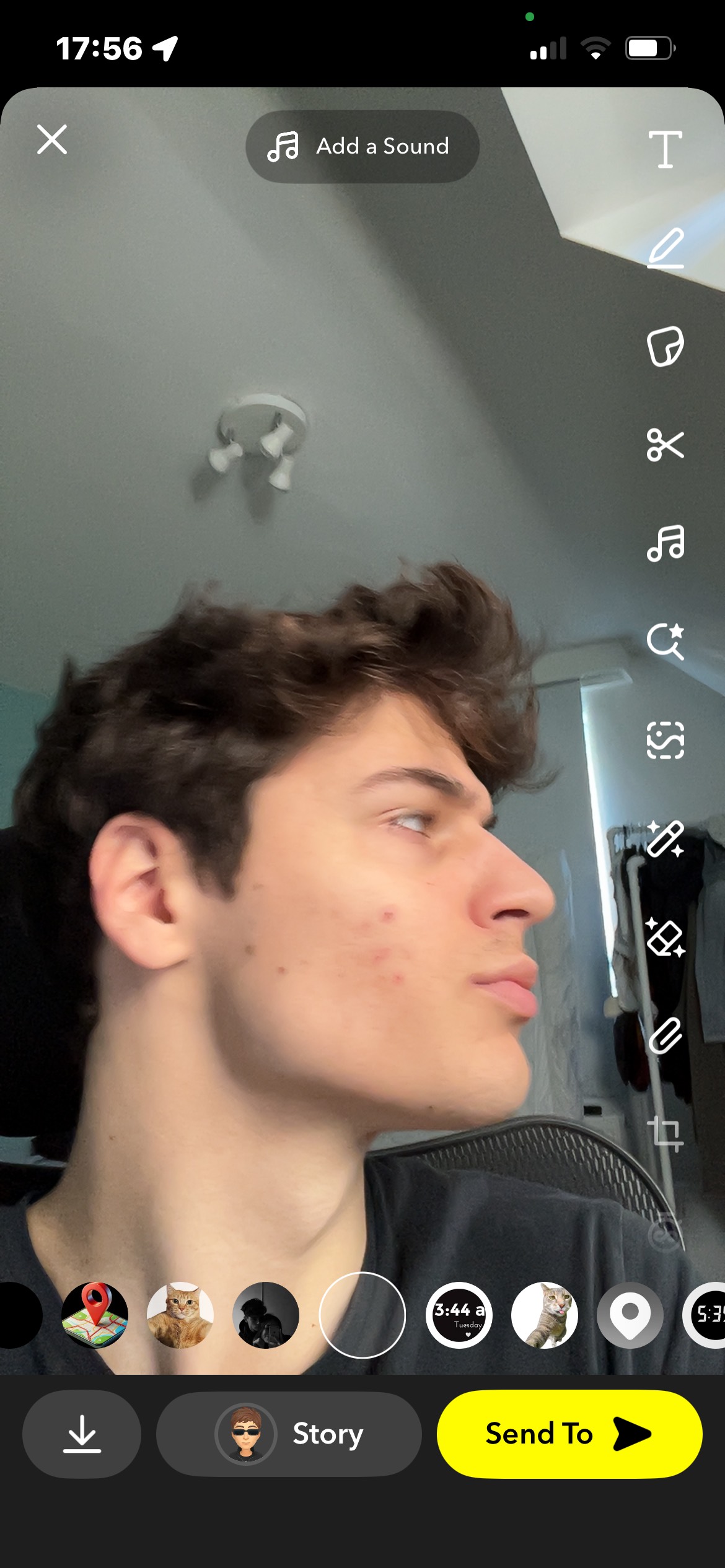Choose the map pin filter
This screenshot has width=725, height=1568.
[95, 1315]
